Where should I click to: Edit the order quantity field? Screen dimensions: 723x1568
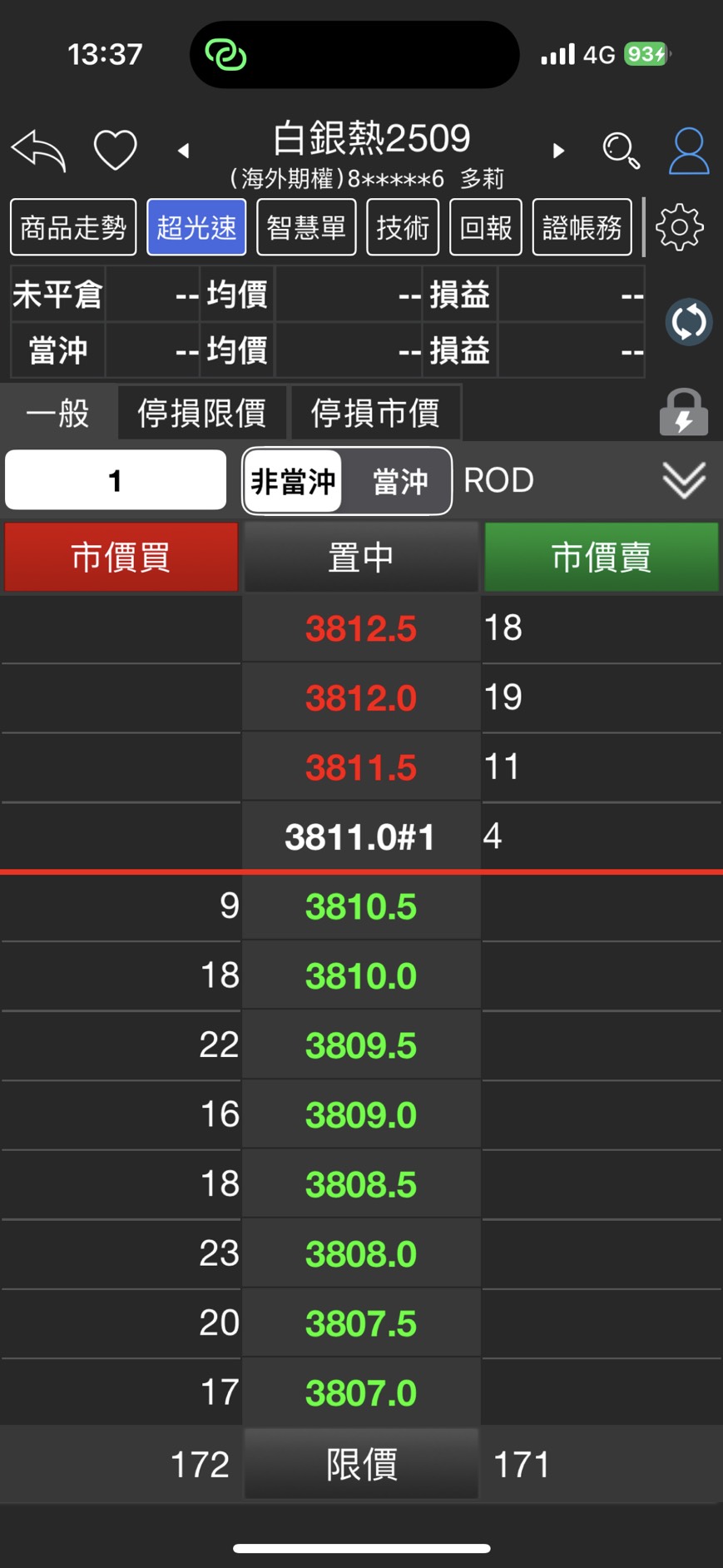tap(116, 480)
